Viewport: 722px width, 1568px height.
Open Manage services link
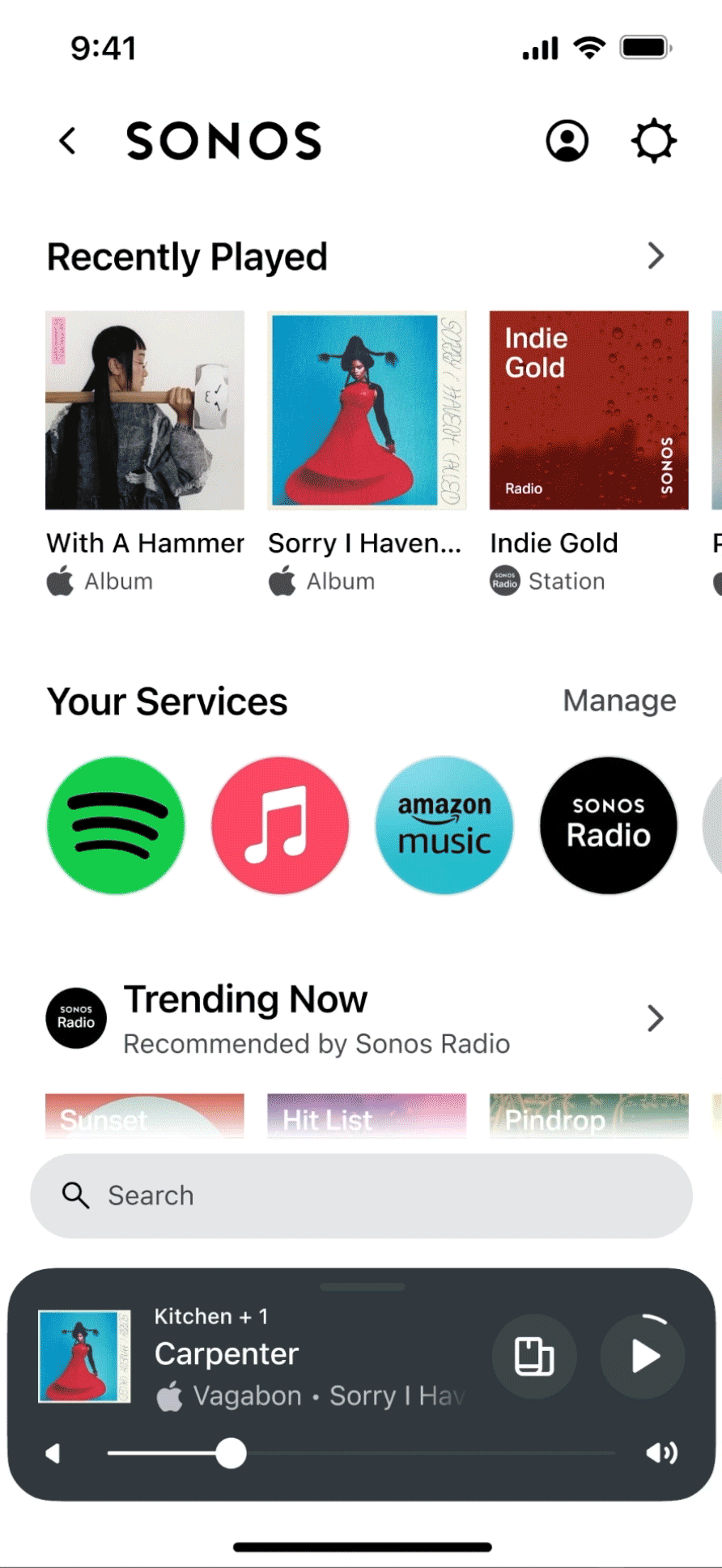click(619, 701)
